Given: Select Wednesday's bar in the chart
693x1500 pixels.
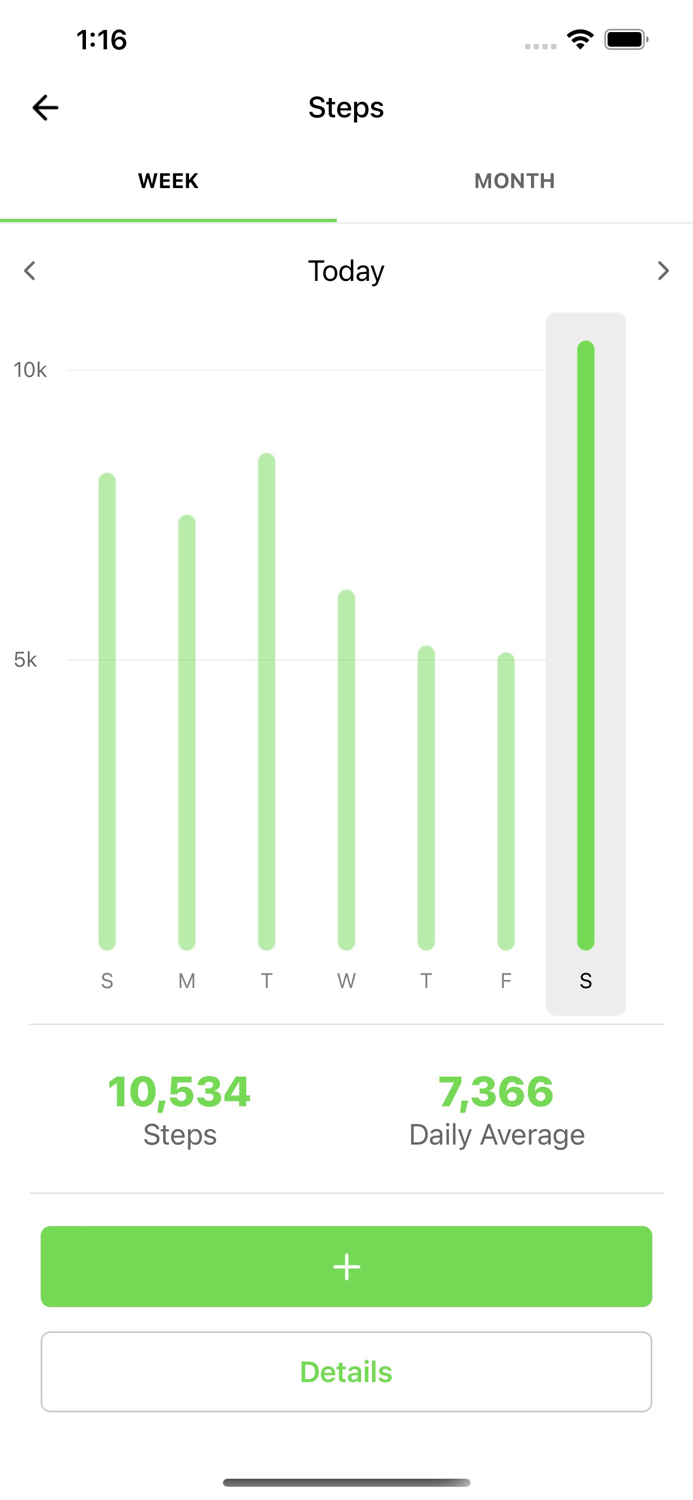Looking at the screenshot, I should 346,770.
